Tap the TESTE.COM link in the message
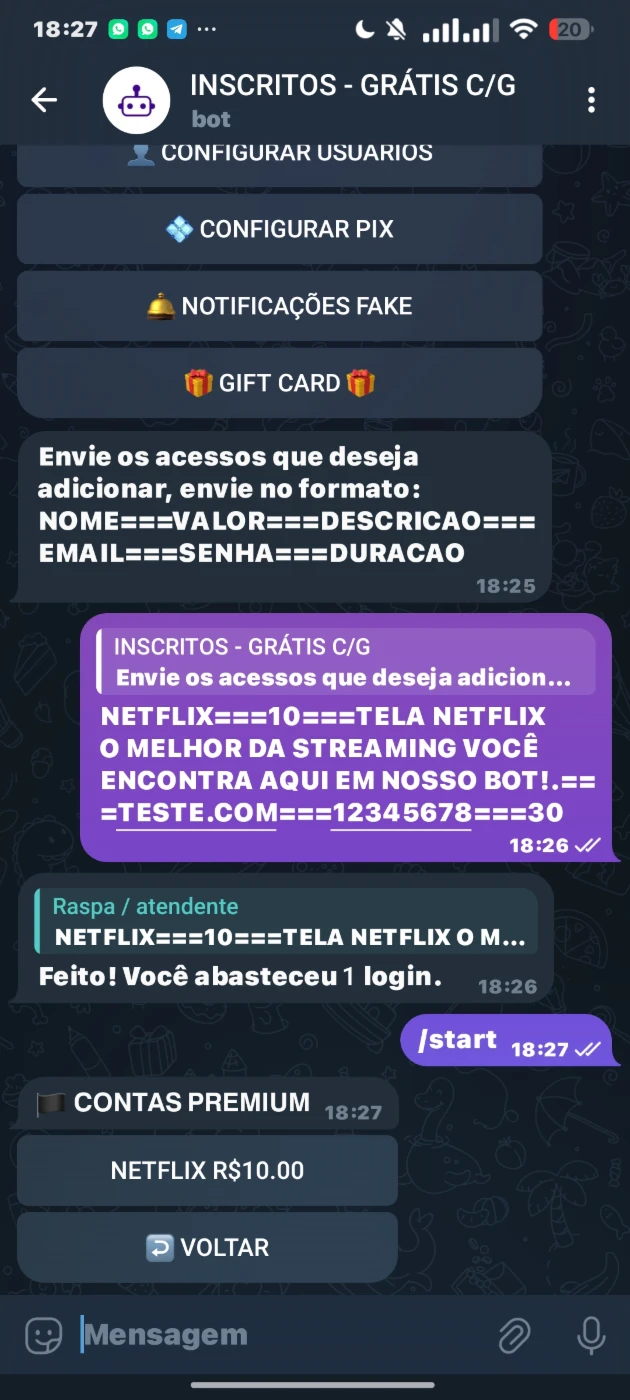Viewport: 630px width, 1400px height. click(197, 814)
